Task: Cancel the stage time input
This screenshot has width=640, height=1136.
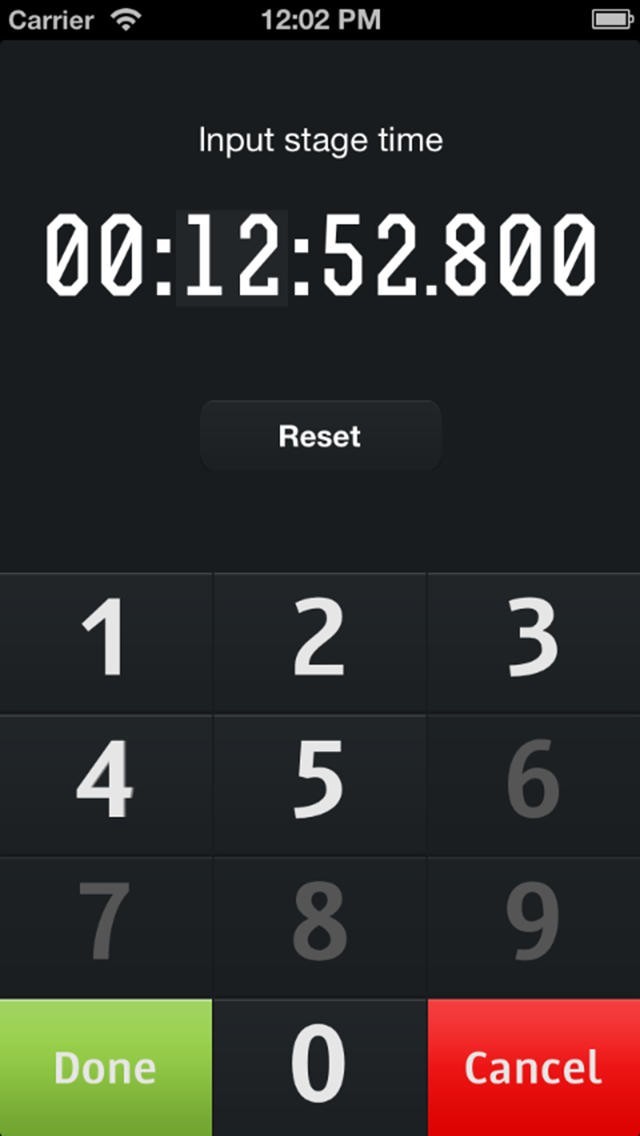Action: [534, 1067]
